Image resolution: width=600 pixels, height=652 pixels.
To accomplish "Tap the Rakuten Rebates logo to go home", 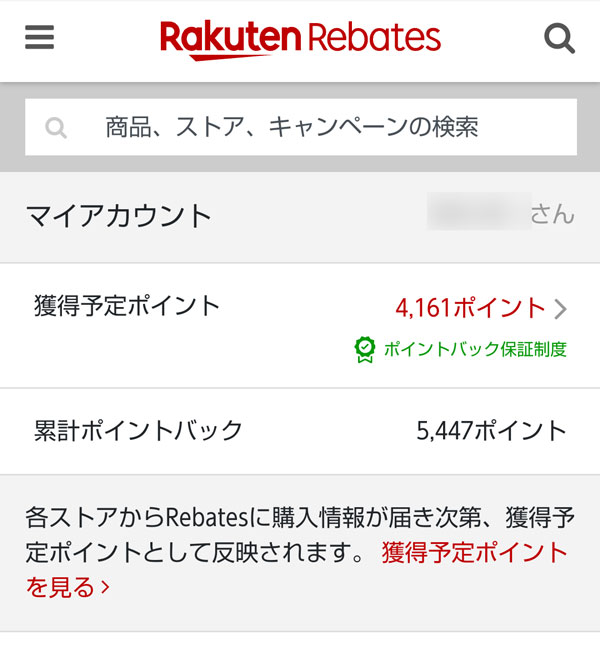I will click(x=300, y=39).
